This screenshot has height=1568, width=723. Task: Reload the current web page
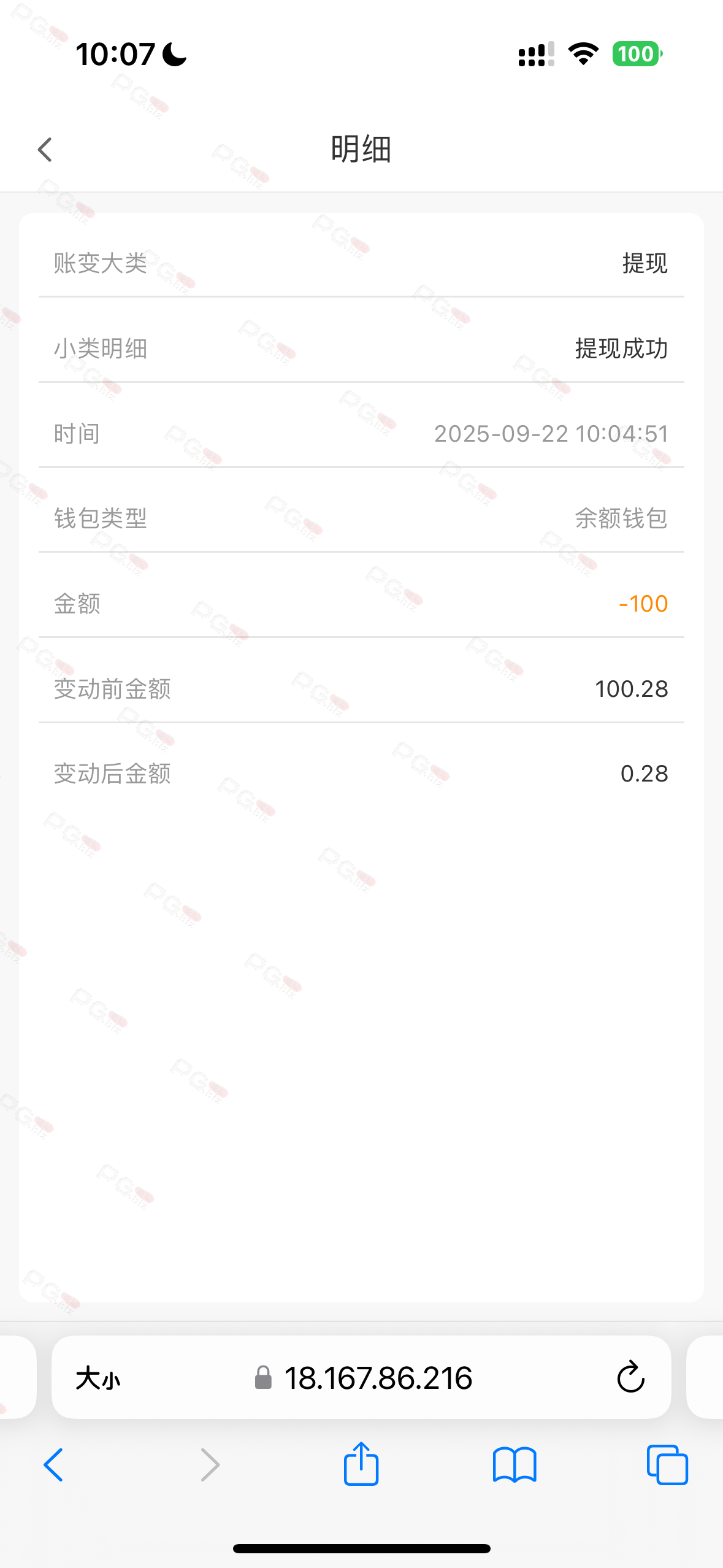pyautogui.click(x=630, y=1378)
